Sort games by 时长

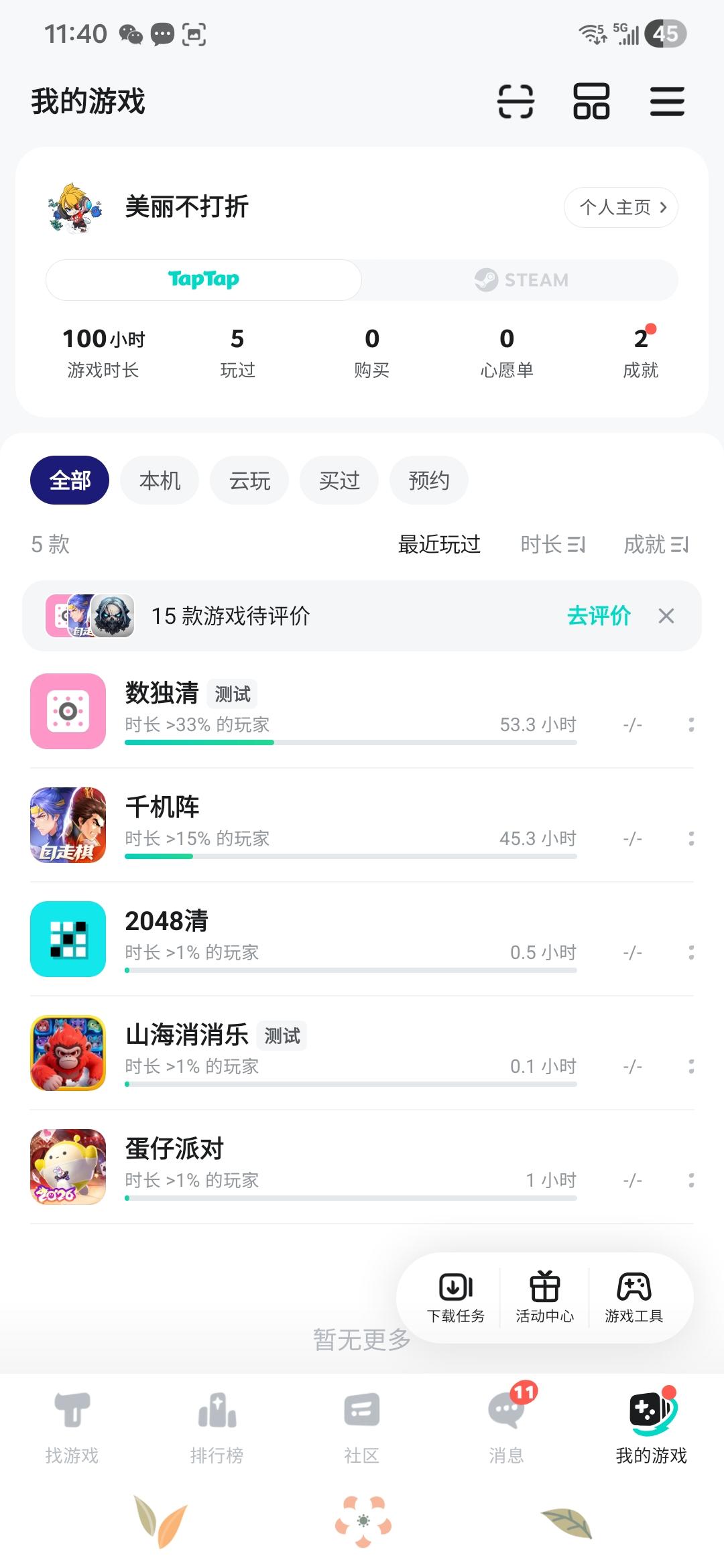tap(553, 544)
